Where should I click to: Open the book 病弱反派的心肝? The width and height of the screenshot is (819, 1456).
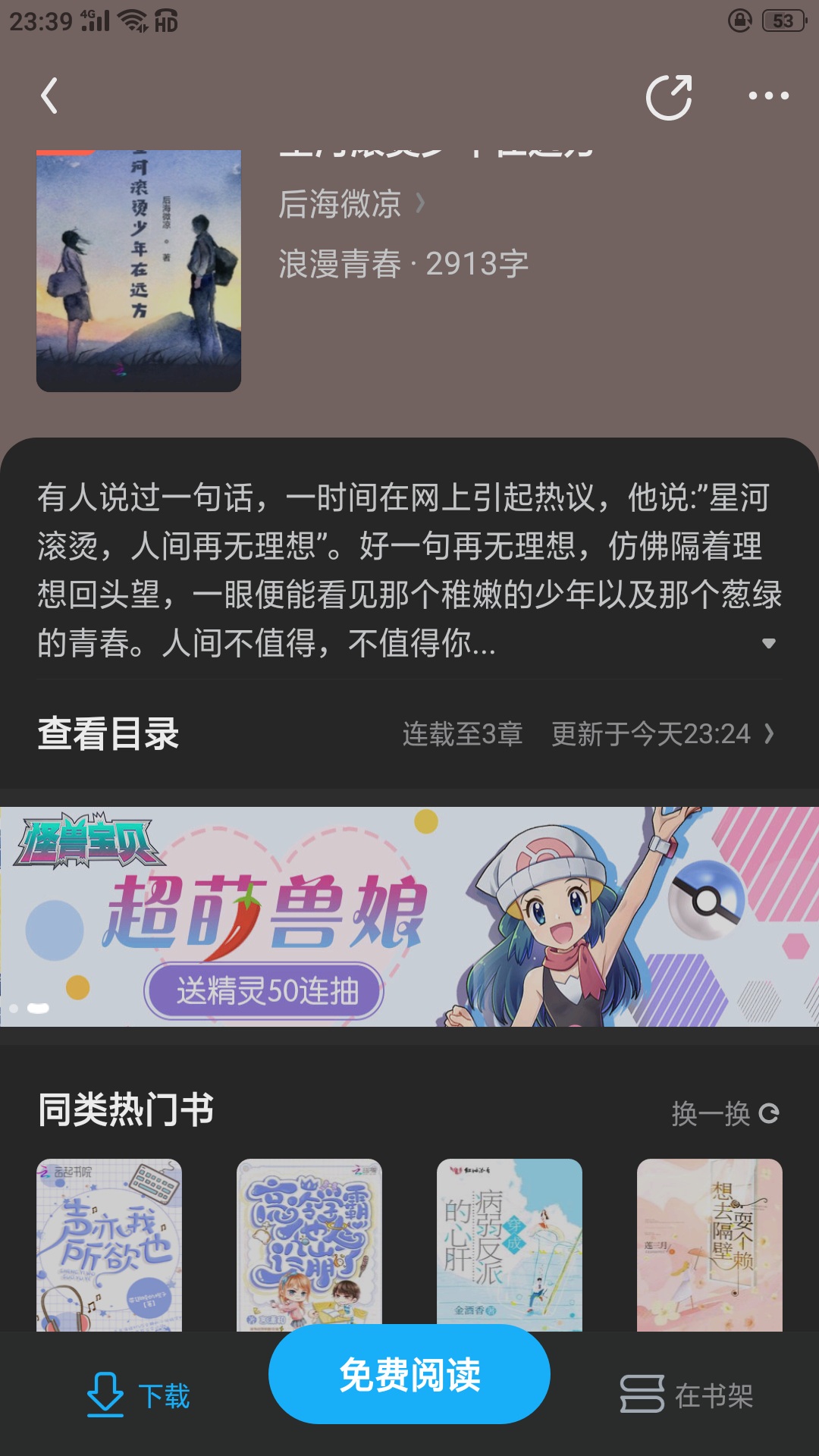tap(510, 1244)
